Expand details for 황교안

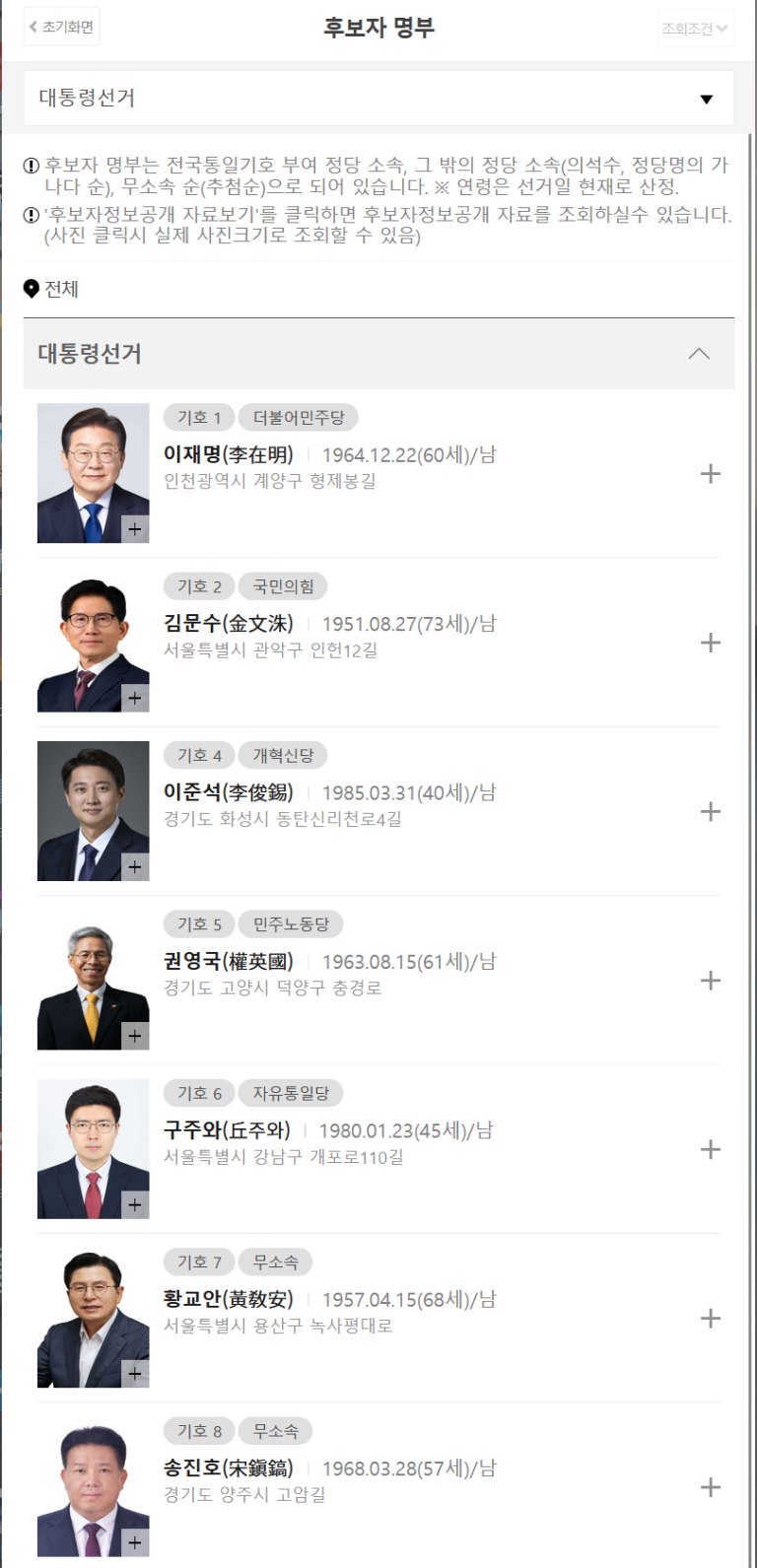tap(710, 1319)
